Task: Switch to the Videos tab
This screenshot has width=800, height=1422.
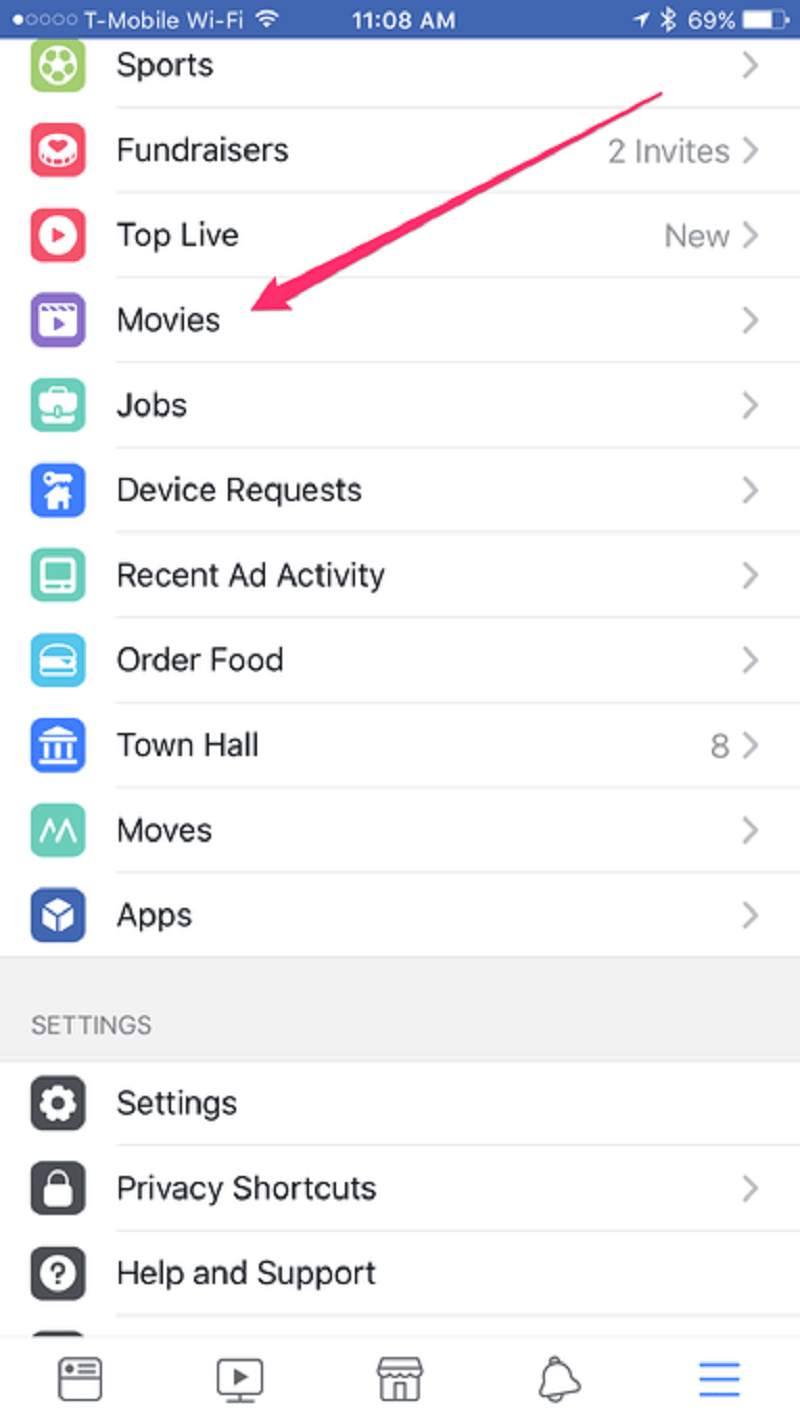Action: tap(240, 1380)
